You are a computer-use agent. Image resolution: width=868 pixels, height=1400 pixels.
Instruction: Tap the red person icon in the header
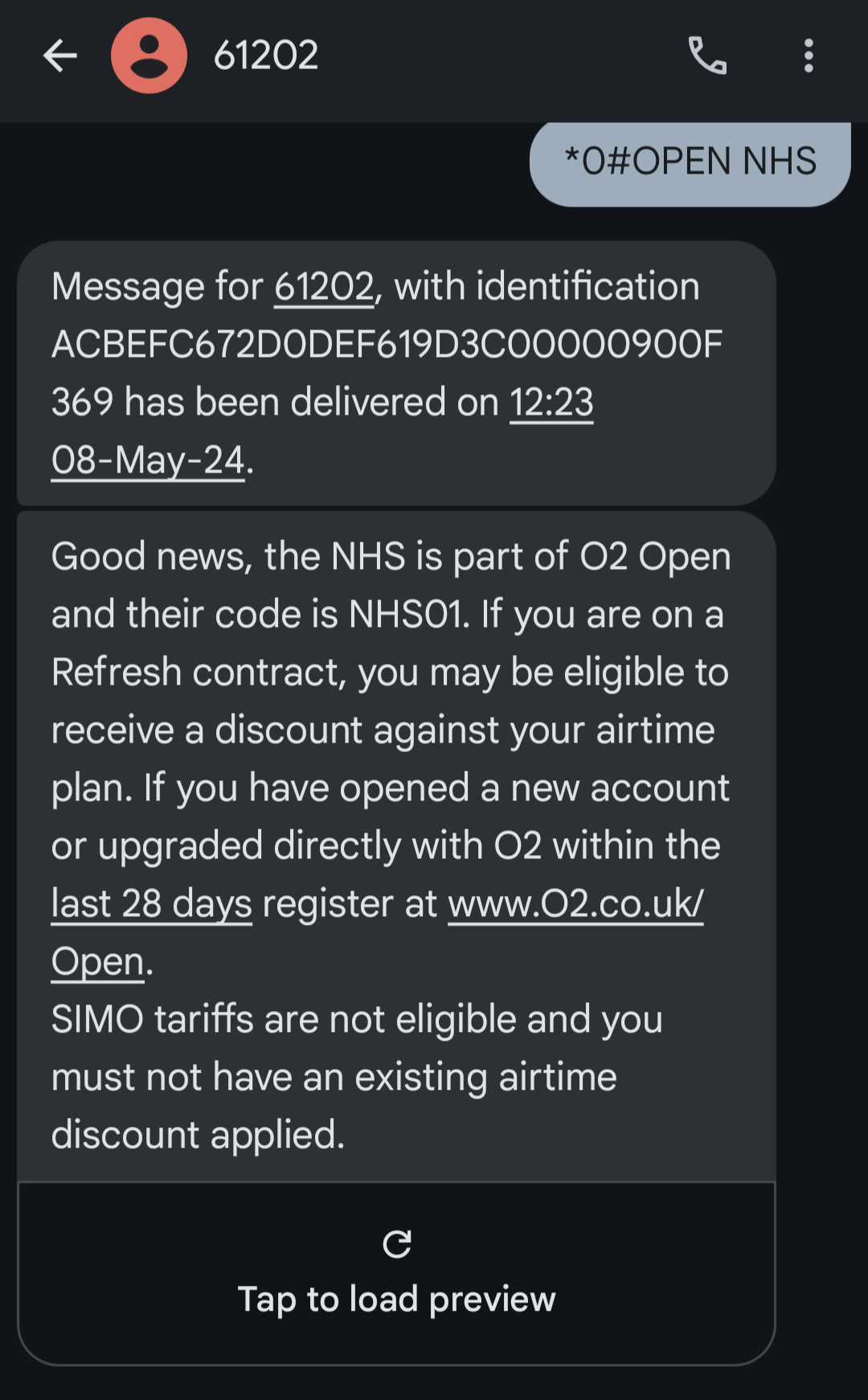pyautogui.click(x=149, y=55)
